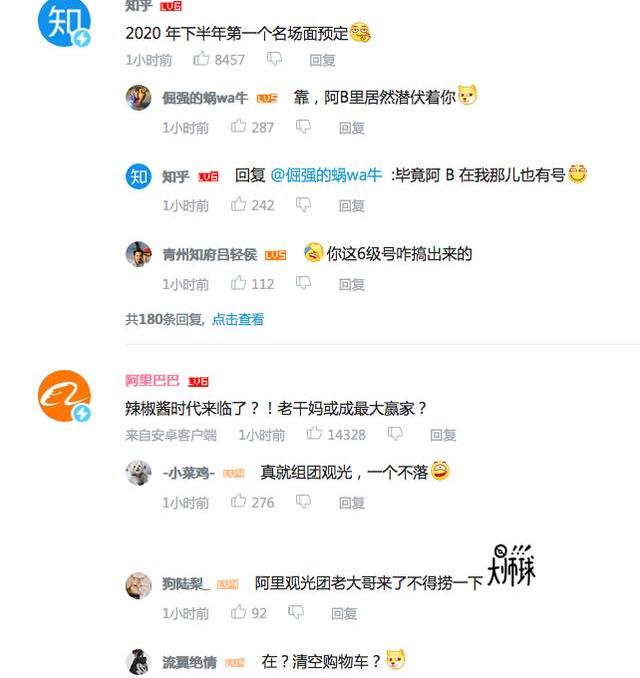Reply to 青州知府吕轻侯's comment
The width and height of the screenshot is (640, 678).
[351, 284]
